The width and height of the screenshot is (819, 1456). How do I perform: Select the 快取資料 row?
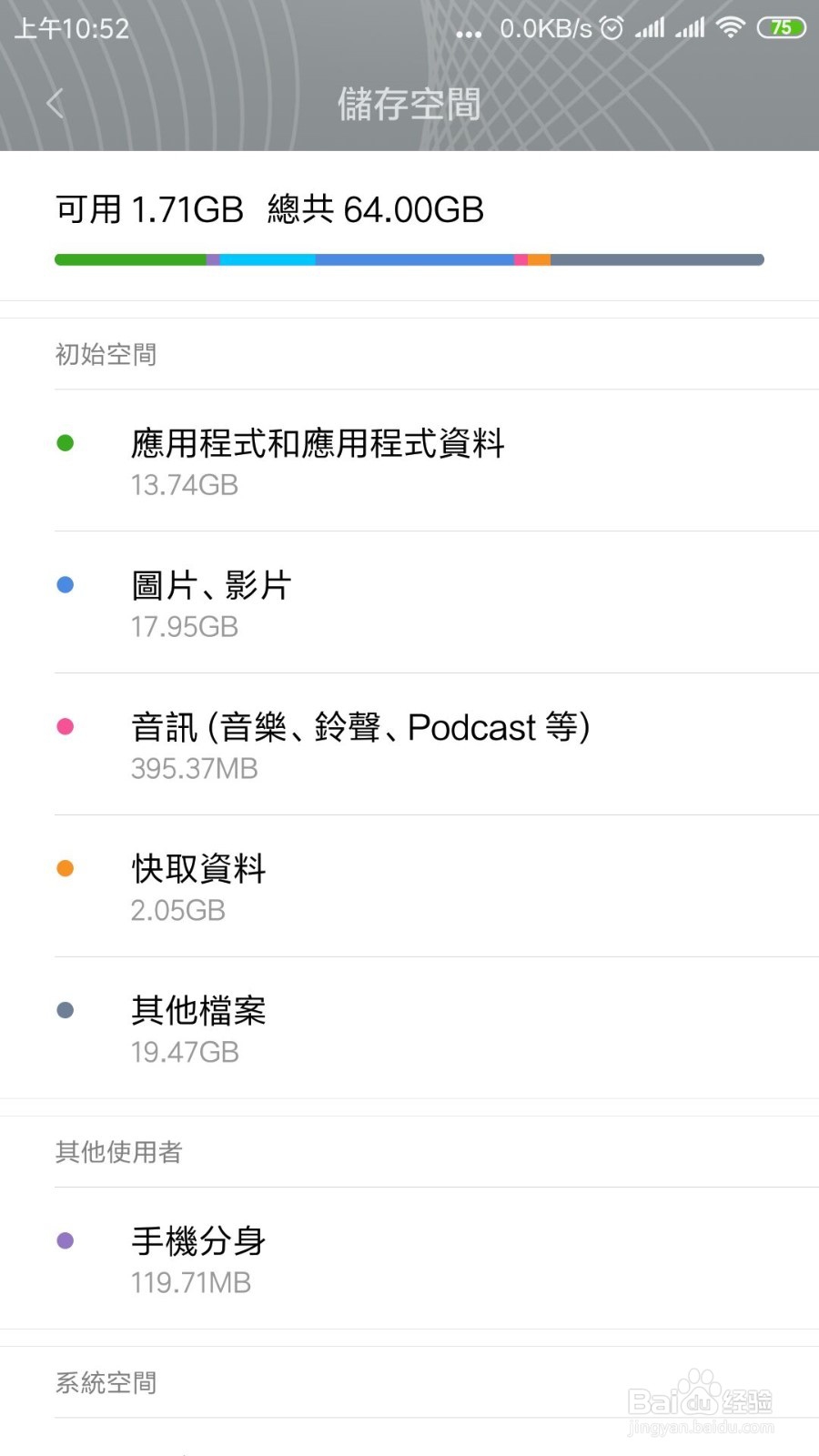point(409,887)
